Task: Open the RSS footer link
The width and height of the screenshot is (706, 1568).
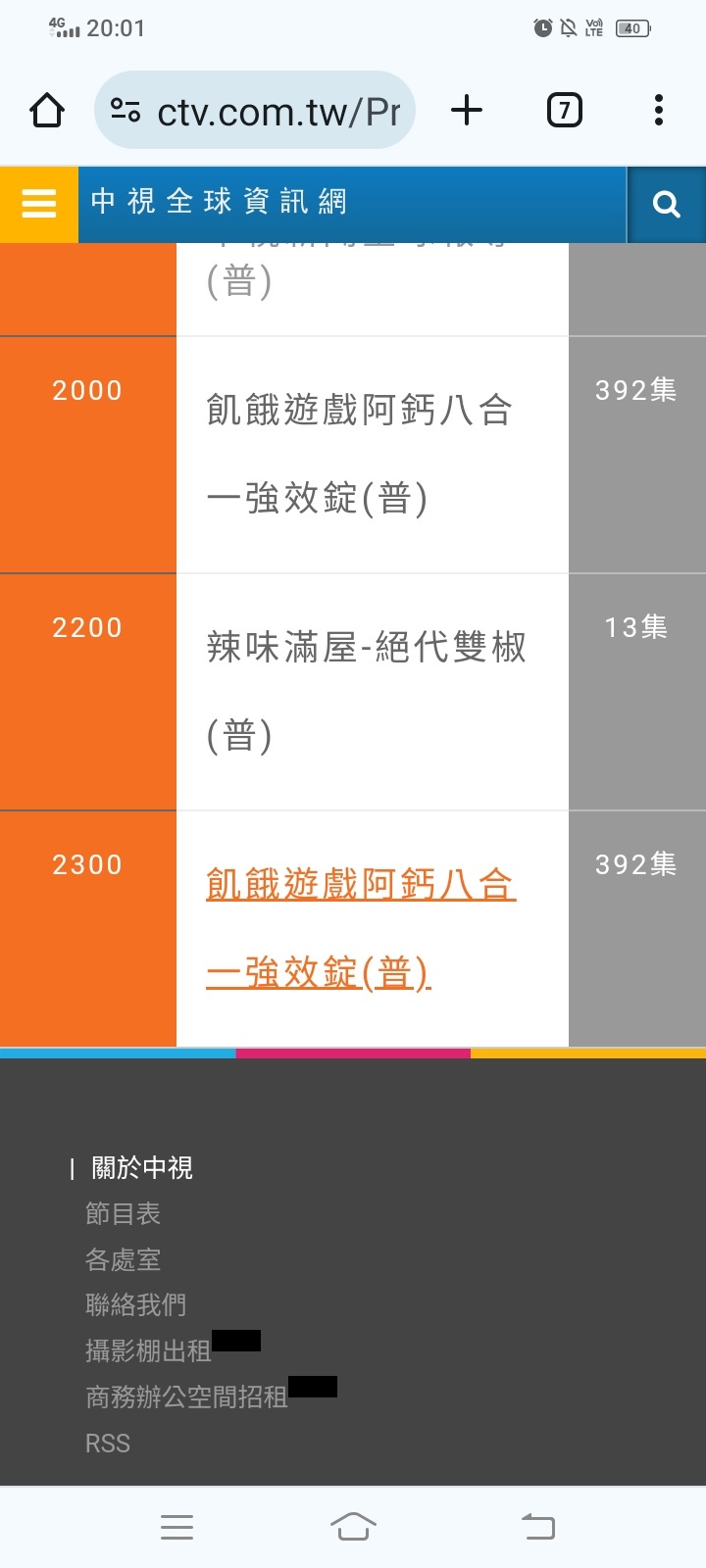Action: pos(108,1444)
